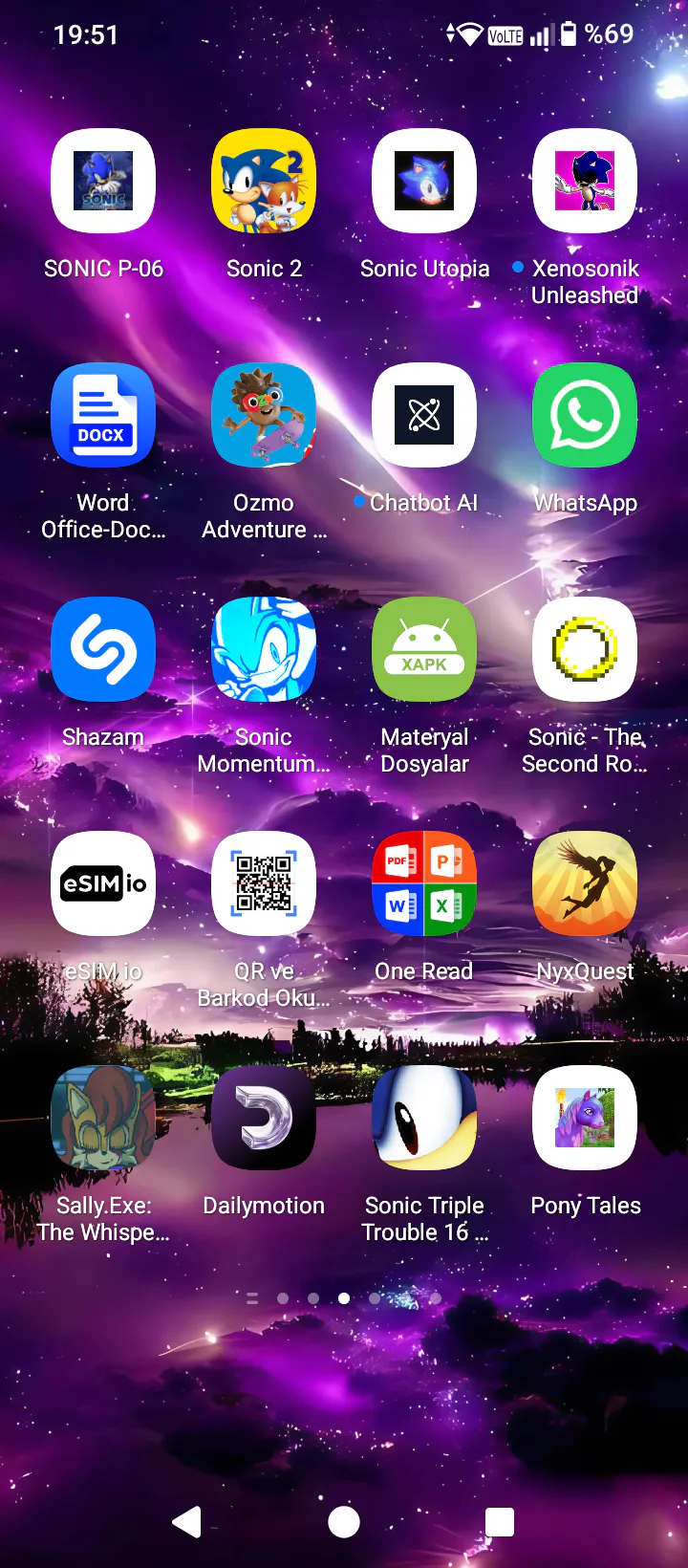Launch Pony Tales game

[x=585, y=1119]
